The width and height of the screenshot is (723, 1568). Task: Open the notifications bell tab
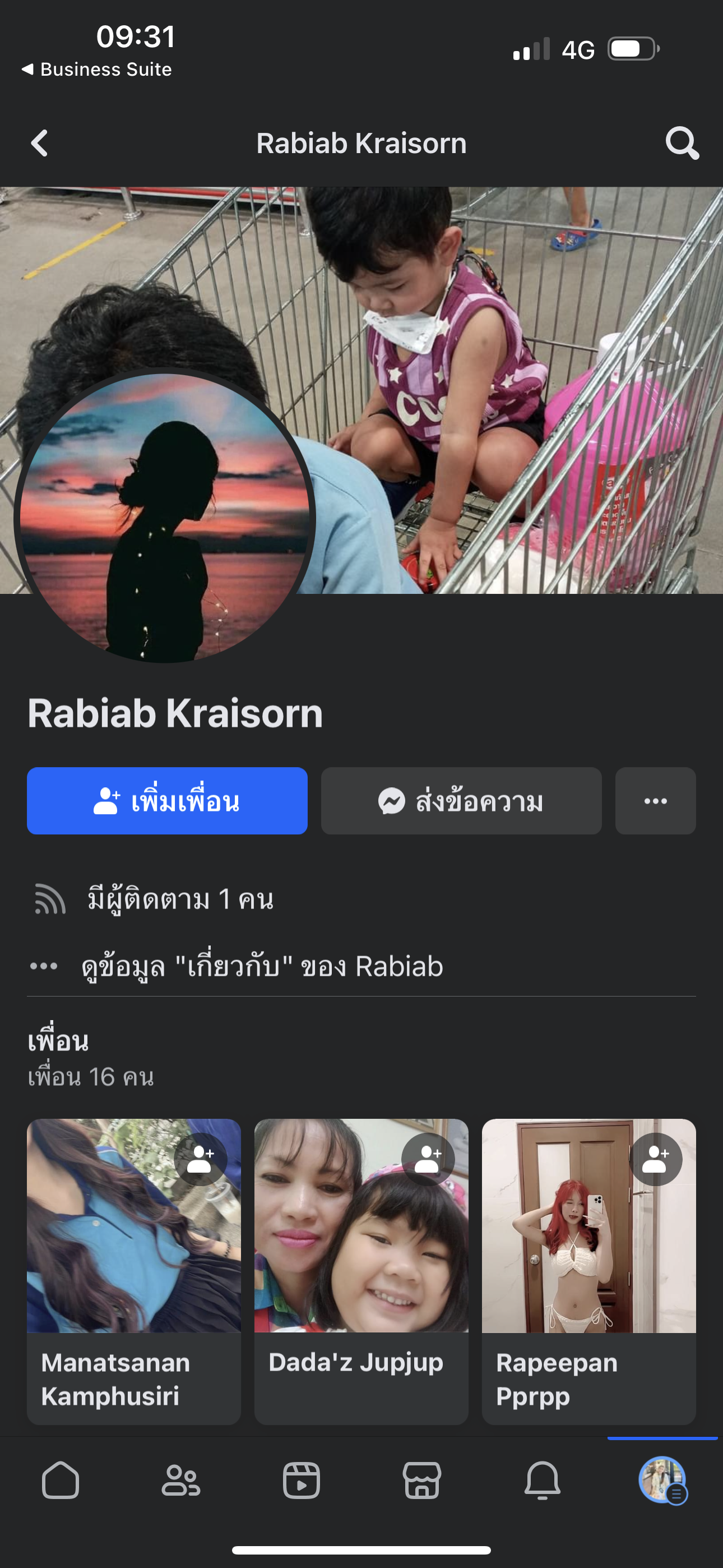click(543, 1480)
